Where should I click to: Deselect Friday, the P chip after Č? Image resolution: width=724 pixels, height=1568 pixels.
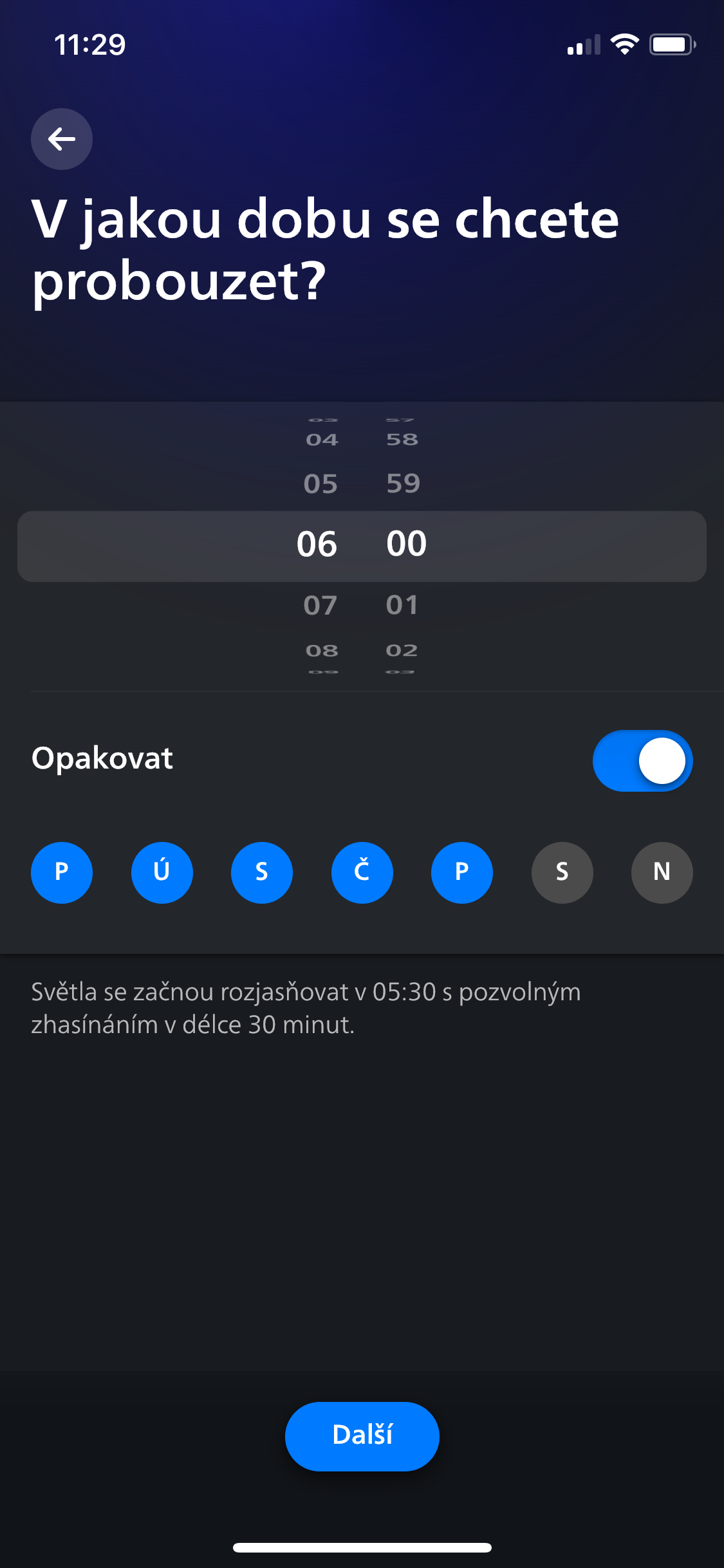coord(462,872)
